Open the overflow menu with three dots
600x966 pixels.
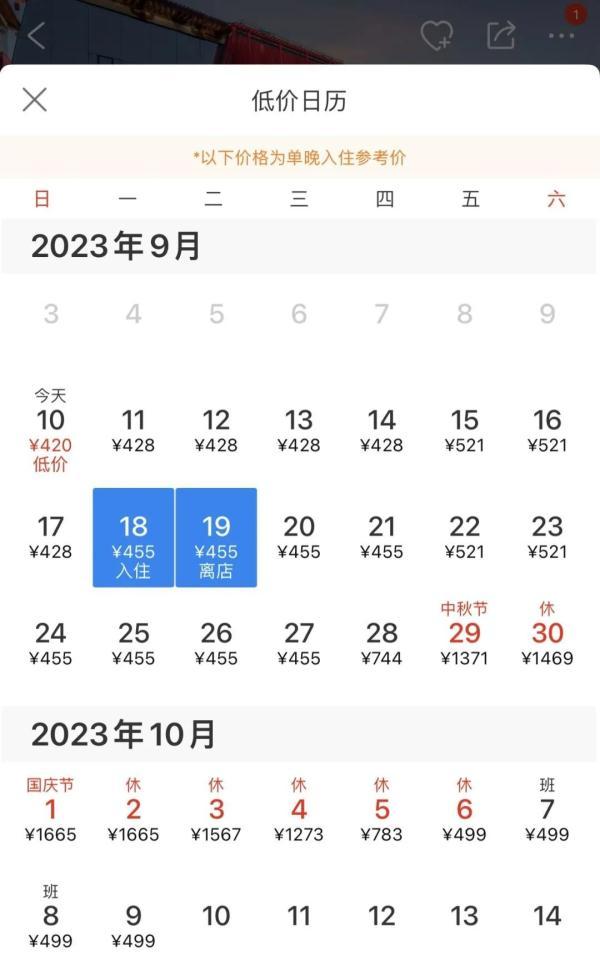pos(561,36)
